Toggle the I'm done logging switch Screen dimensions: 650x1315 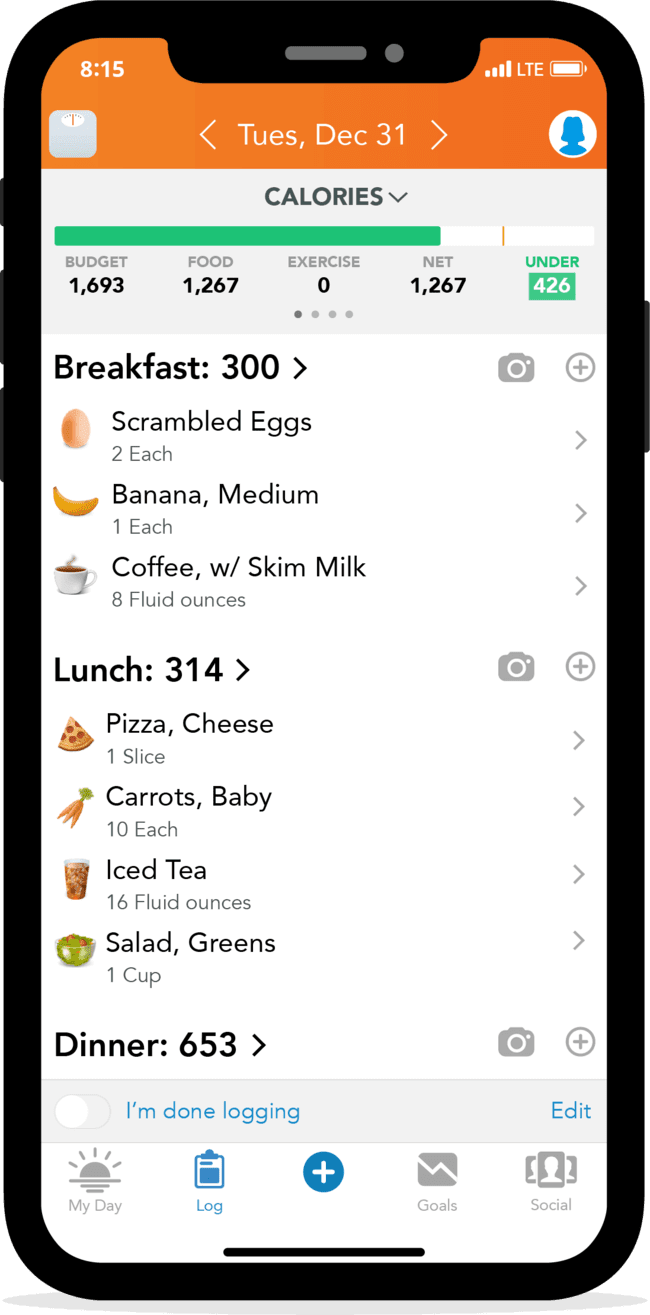click(82, 1111)
